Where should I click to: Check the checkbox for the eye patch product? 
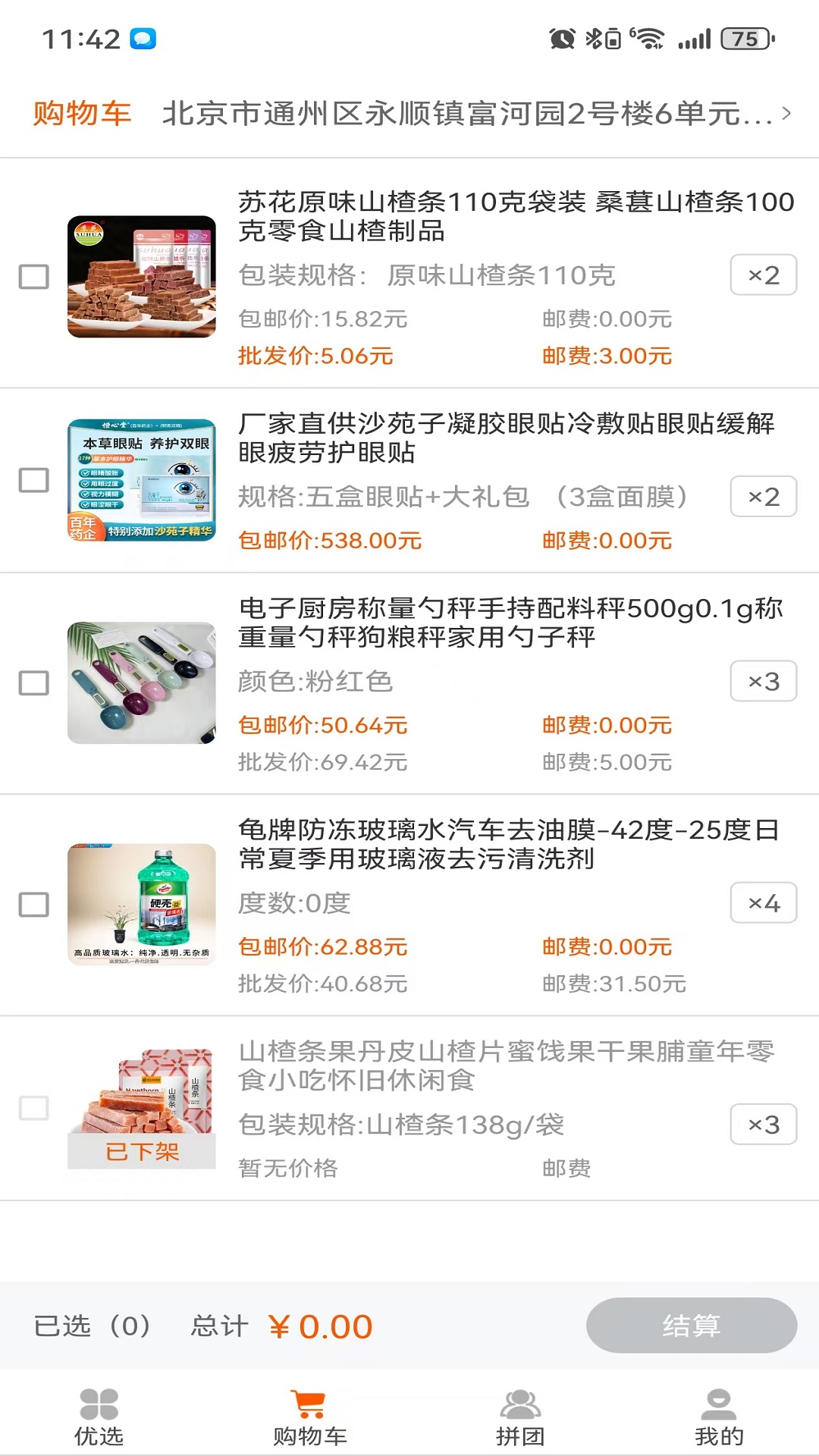click(x=33, y=482)
